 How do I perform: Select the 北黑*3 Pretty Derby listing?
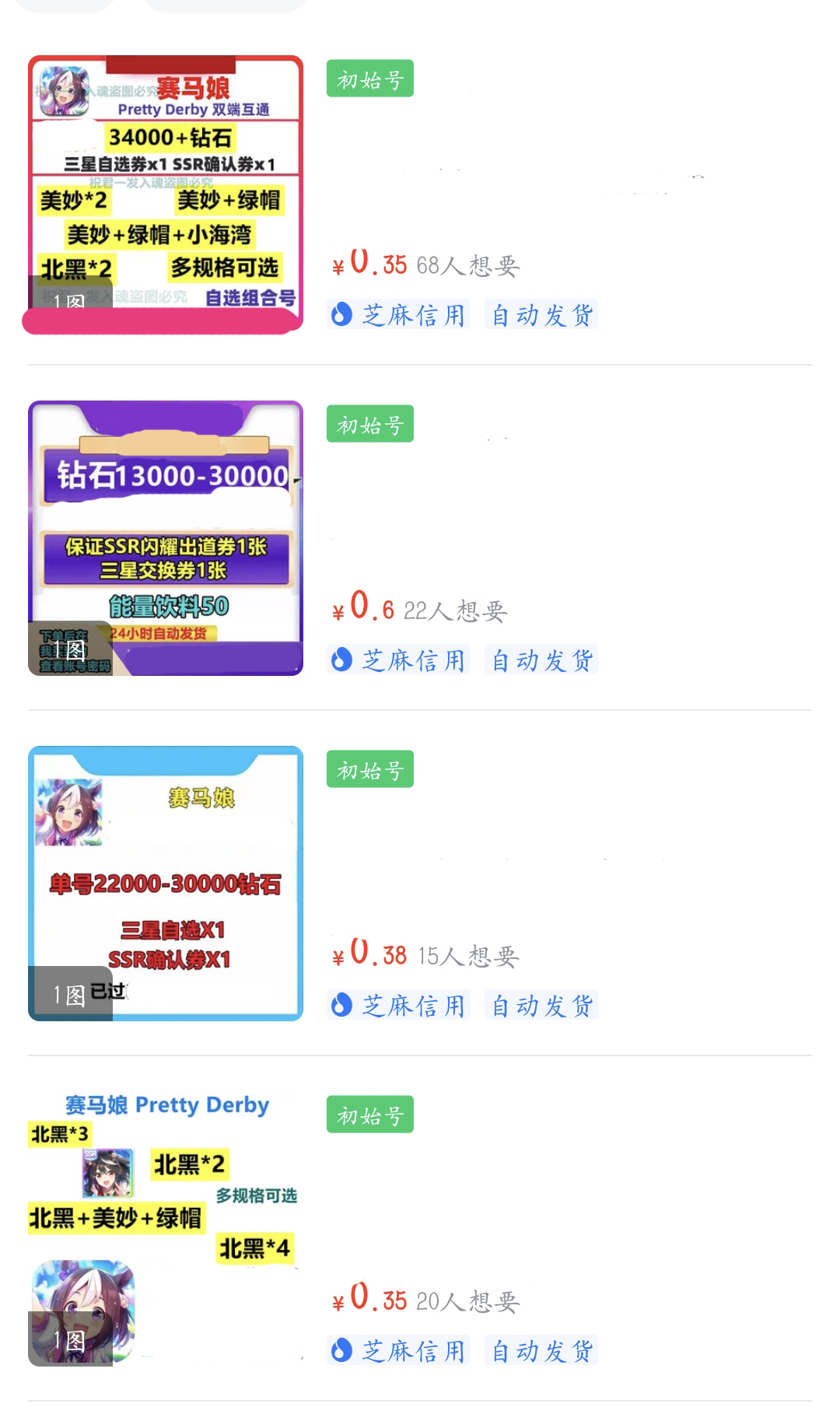pyautogui.click(x=166, y=1229)
